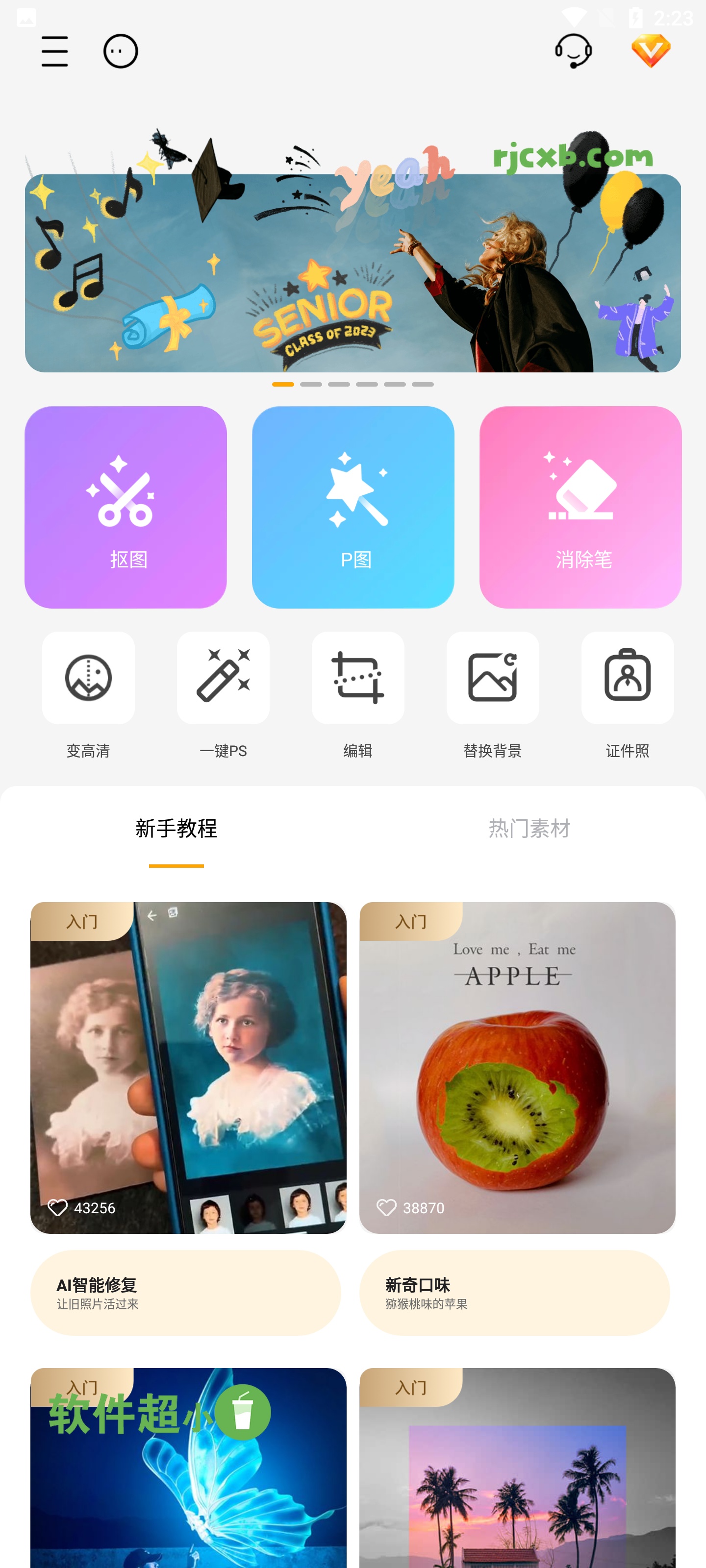Viewport: 706px width, 1568px height.
Task: Open 替换背景 background replacement
Action: pyautogui.click(x=492, y=694)
